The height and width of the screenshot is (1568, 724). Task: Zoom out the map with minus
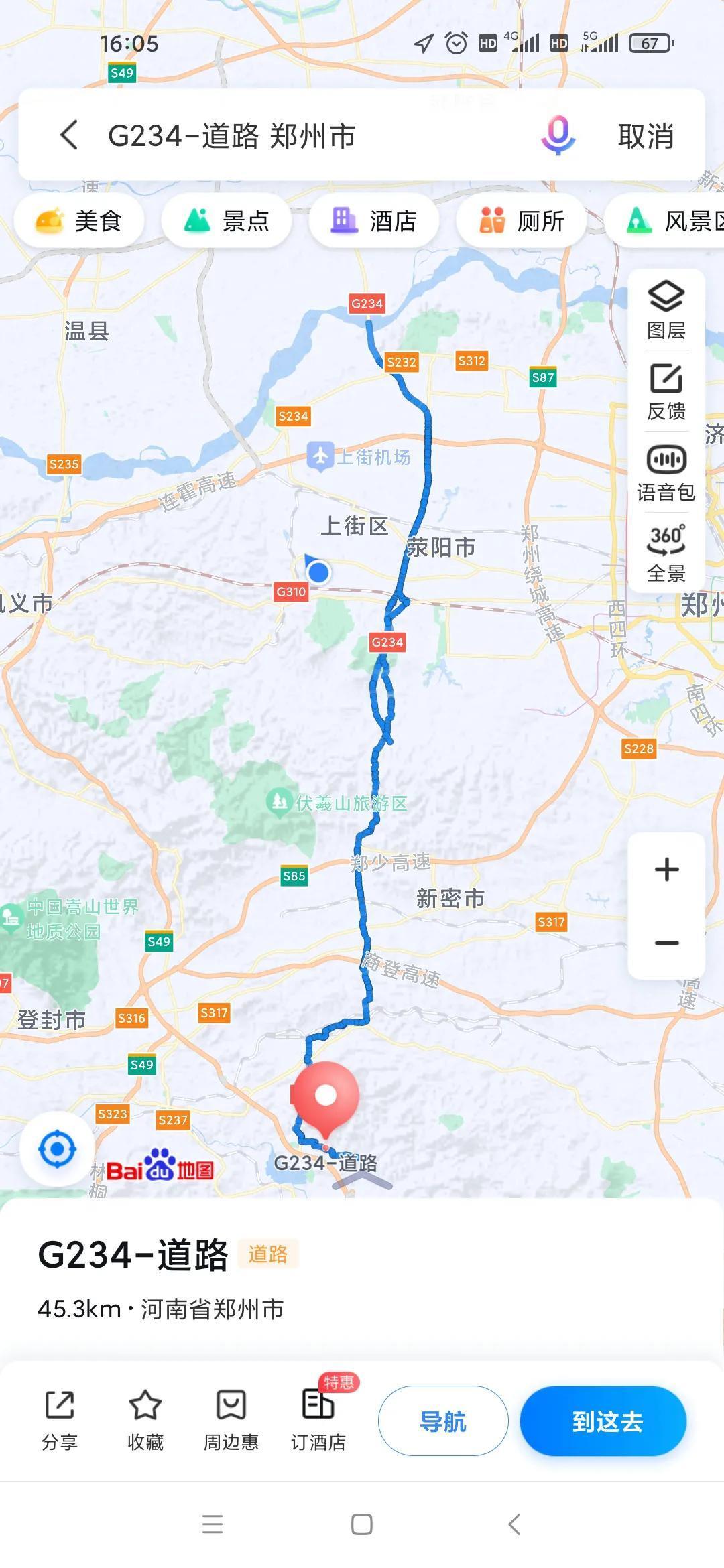click(x=666, y=943)
